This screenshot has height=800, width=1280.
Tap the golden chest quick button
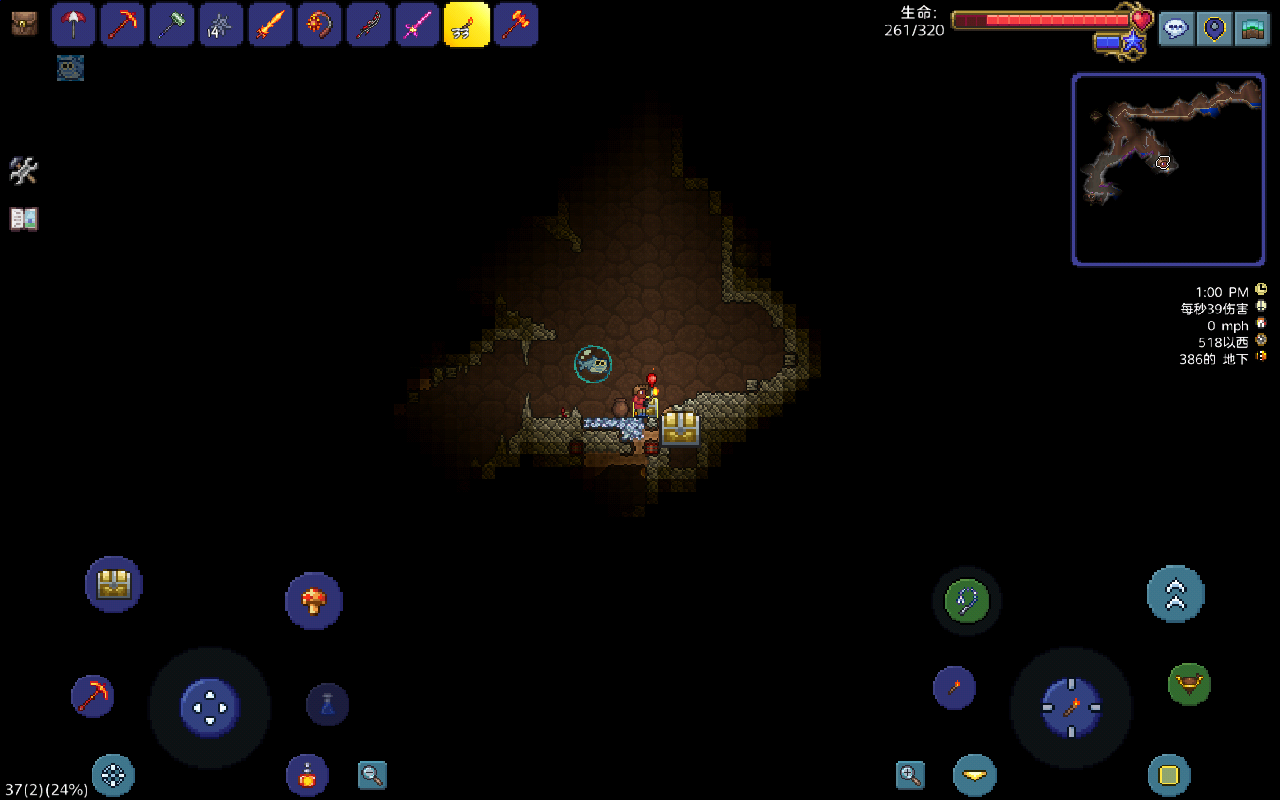click(x=114, y=584)
